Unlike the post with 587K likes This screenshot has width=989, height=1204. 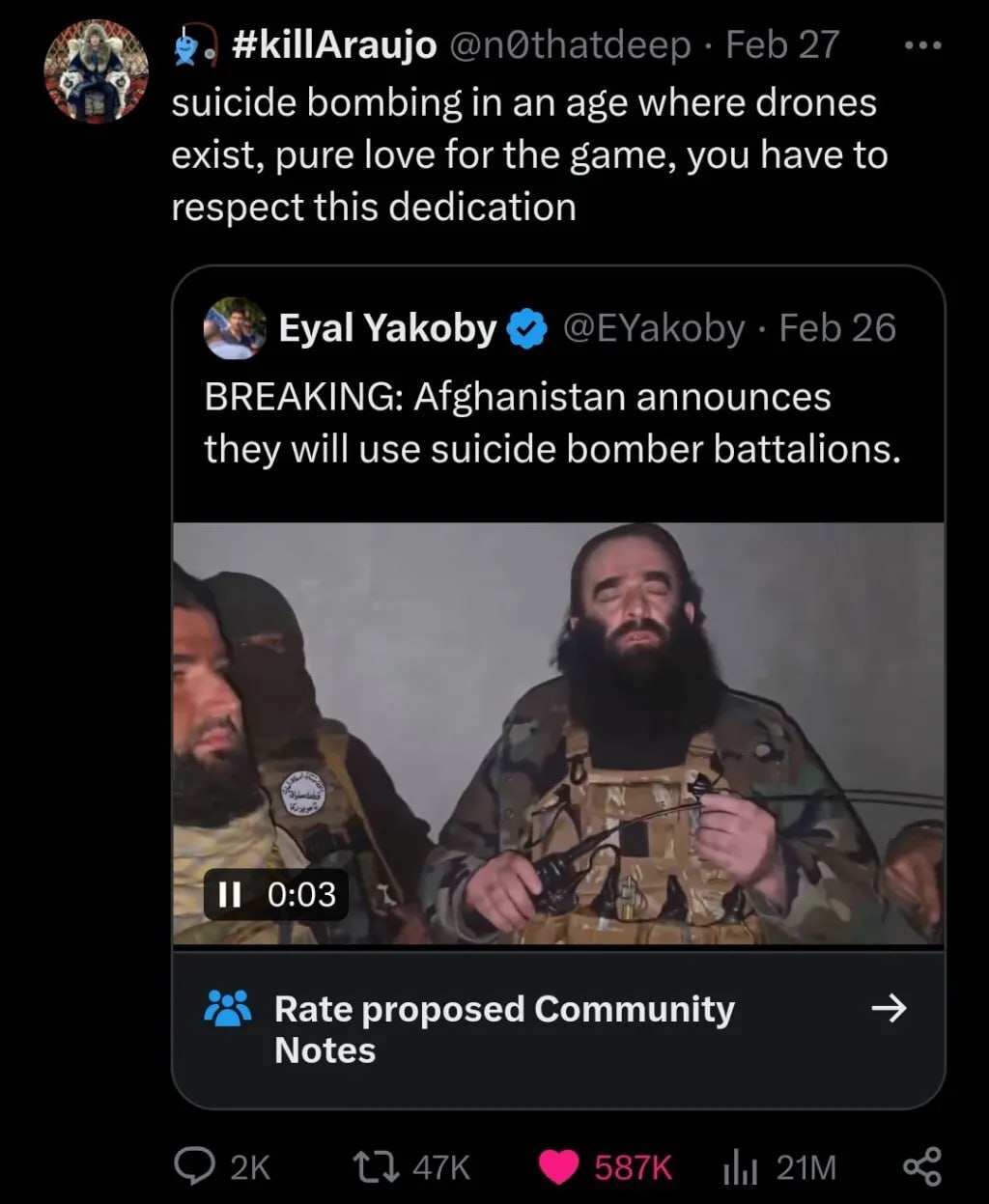point(558,1167)
